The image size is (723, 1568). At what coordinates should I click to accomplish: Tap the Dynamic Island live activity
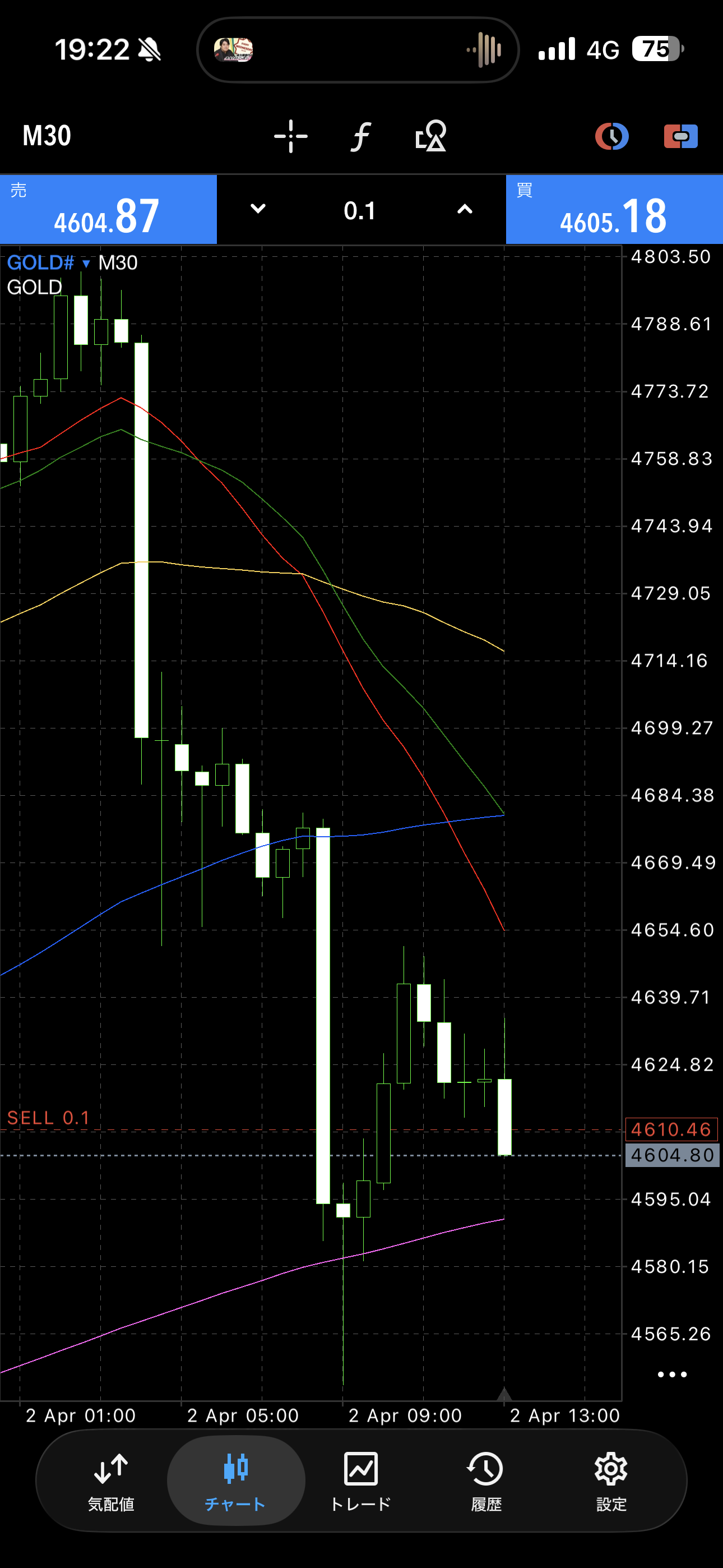pos(358,49)
